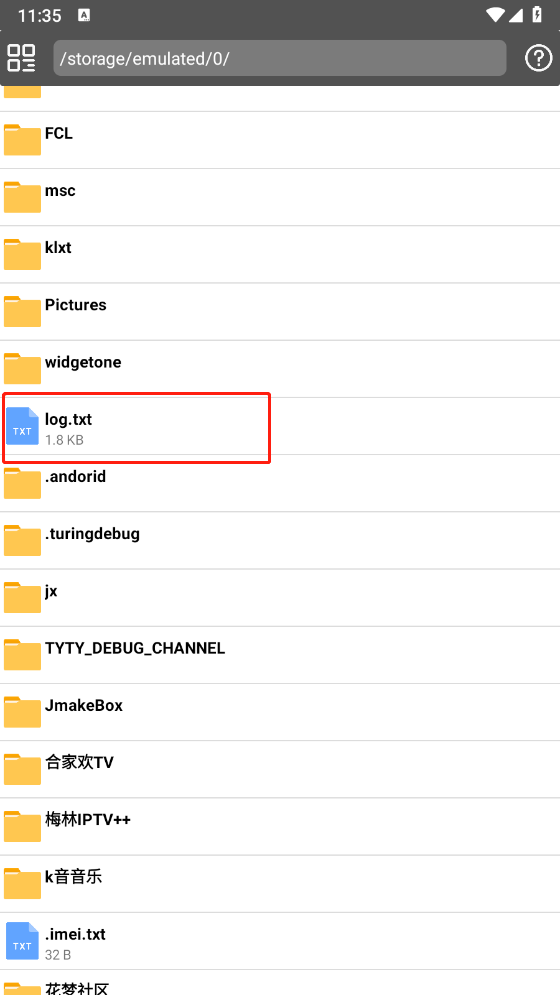This screenshot has width=560, height=995.
Task: Open the Pictures folder
Action: (x=280, y=312)
